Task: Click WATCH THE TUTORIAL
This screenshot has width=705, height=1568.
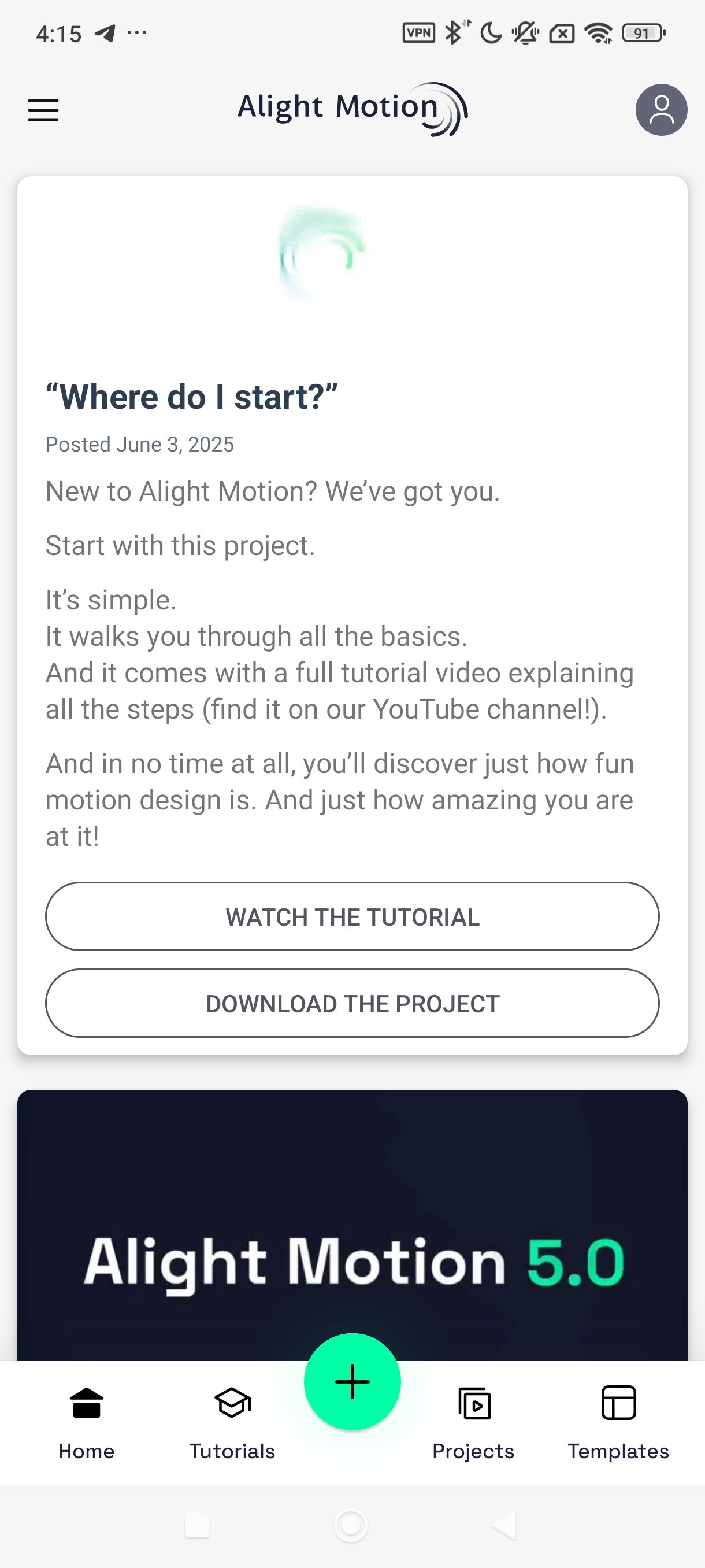Action: [x=351, y=916]
